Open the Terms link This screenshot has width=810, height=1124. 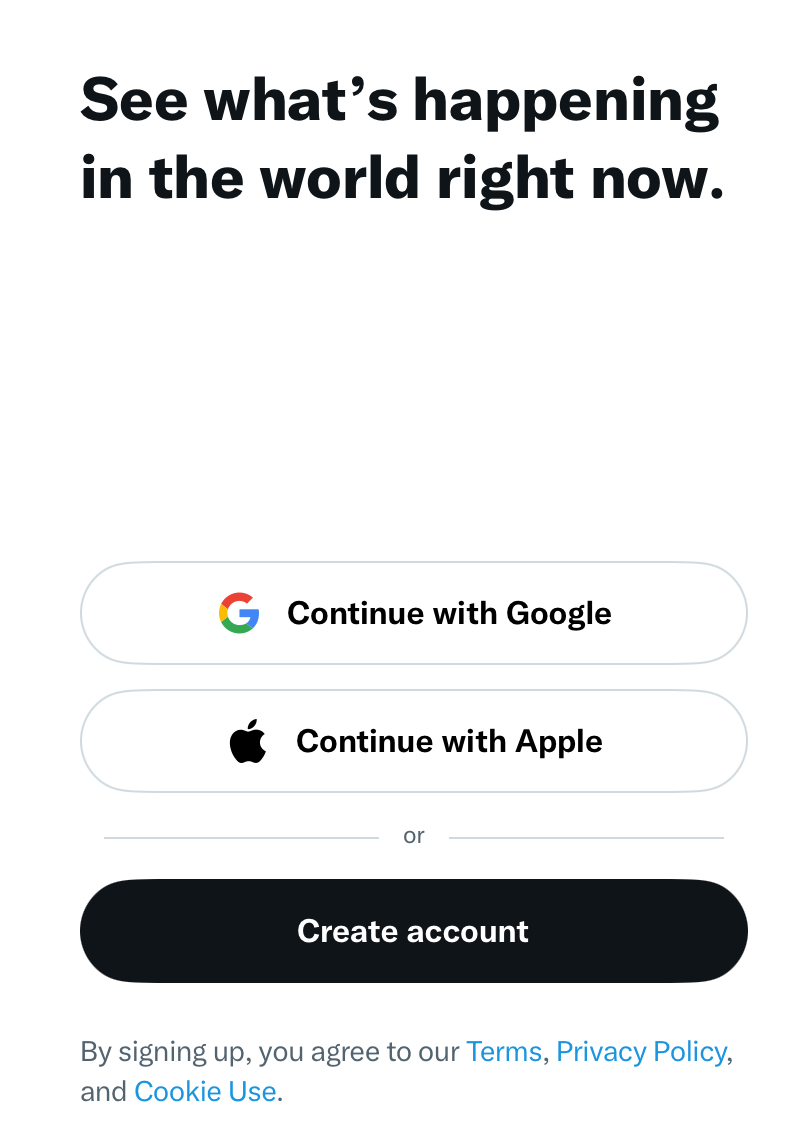(x=503, y=1051)
